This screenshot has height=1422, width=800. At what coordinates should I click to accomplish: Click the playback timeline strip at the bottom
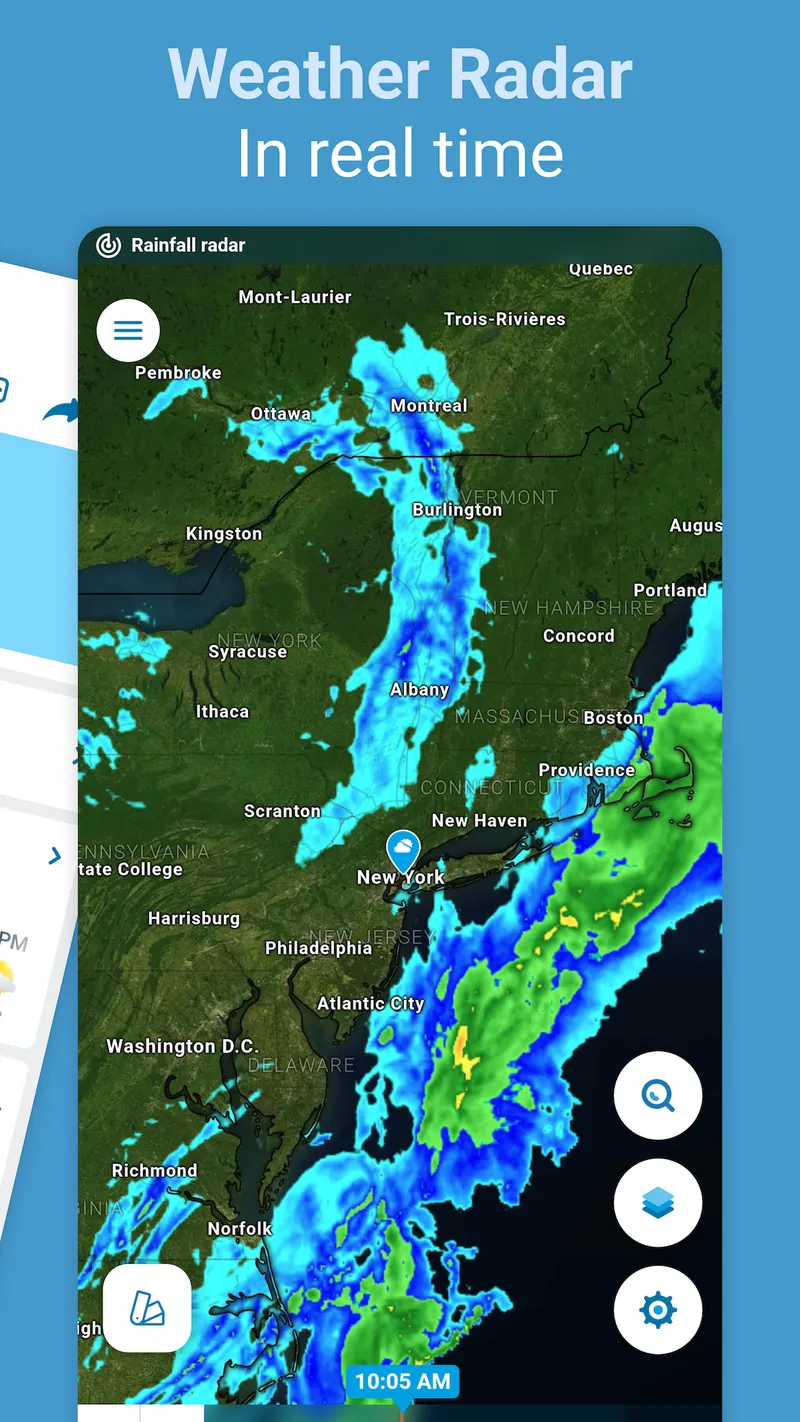pyautogui.click(x=400, y=1415)
